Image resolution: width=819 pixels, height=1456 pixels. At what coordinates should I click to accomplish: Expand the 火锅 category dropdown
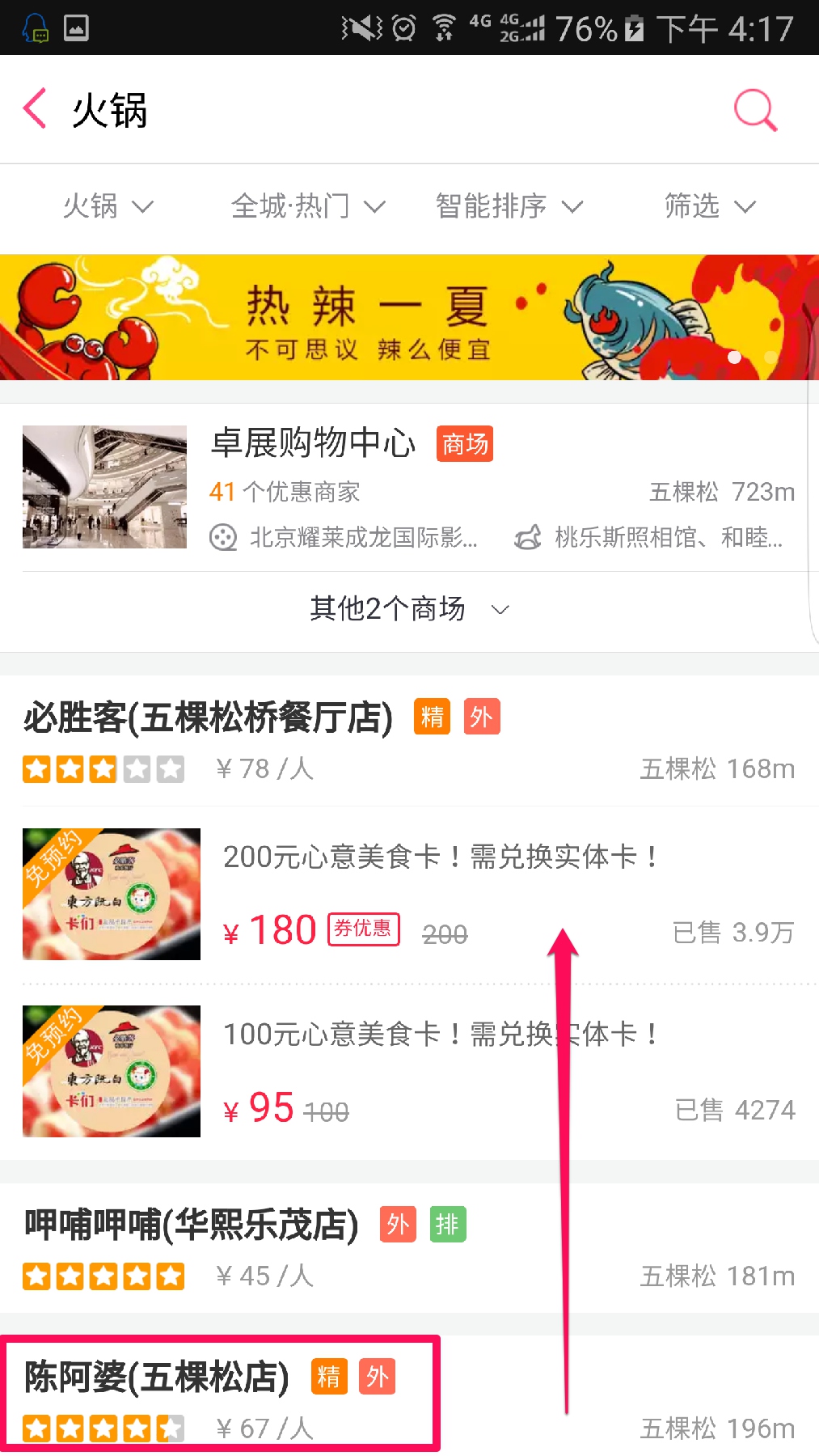pos(108,207)
